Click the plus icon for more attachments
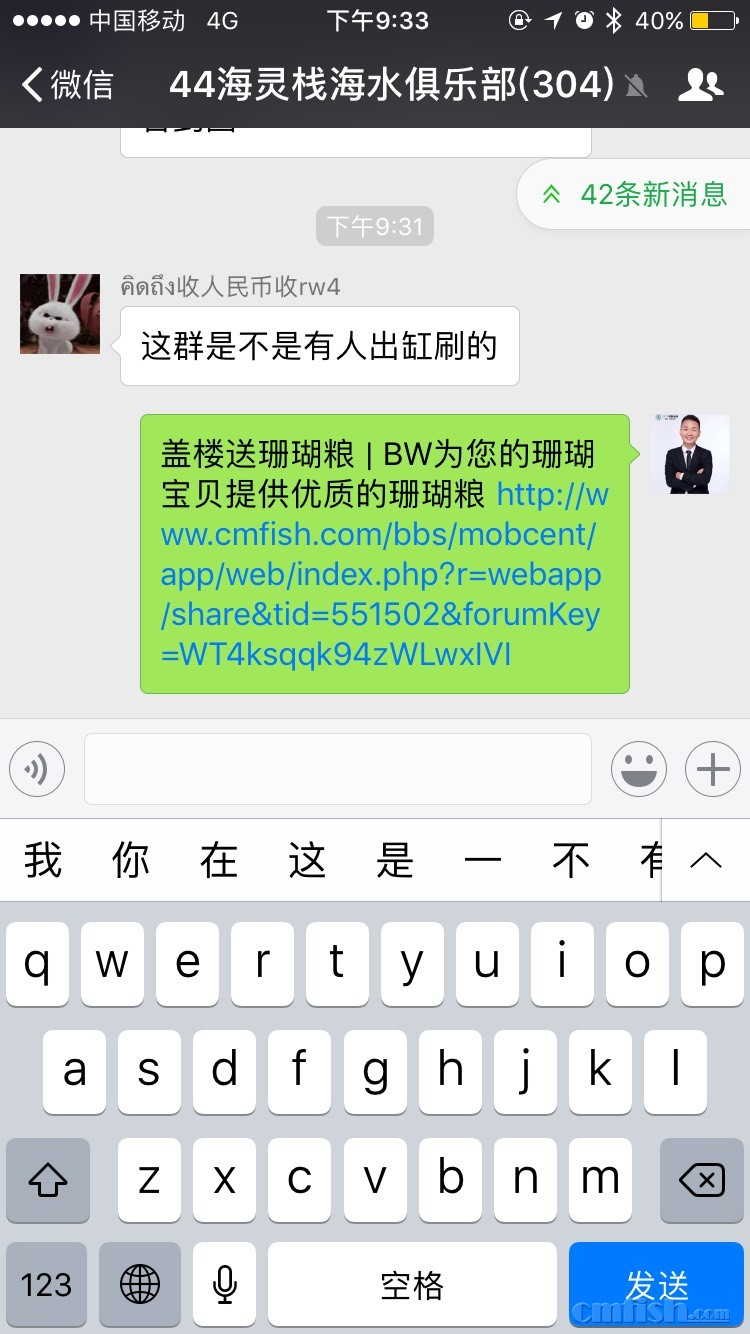Viewport: 750px width, 1334px height. pyautogui.click(x=712, y=769)
